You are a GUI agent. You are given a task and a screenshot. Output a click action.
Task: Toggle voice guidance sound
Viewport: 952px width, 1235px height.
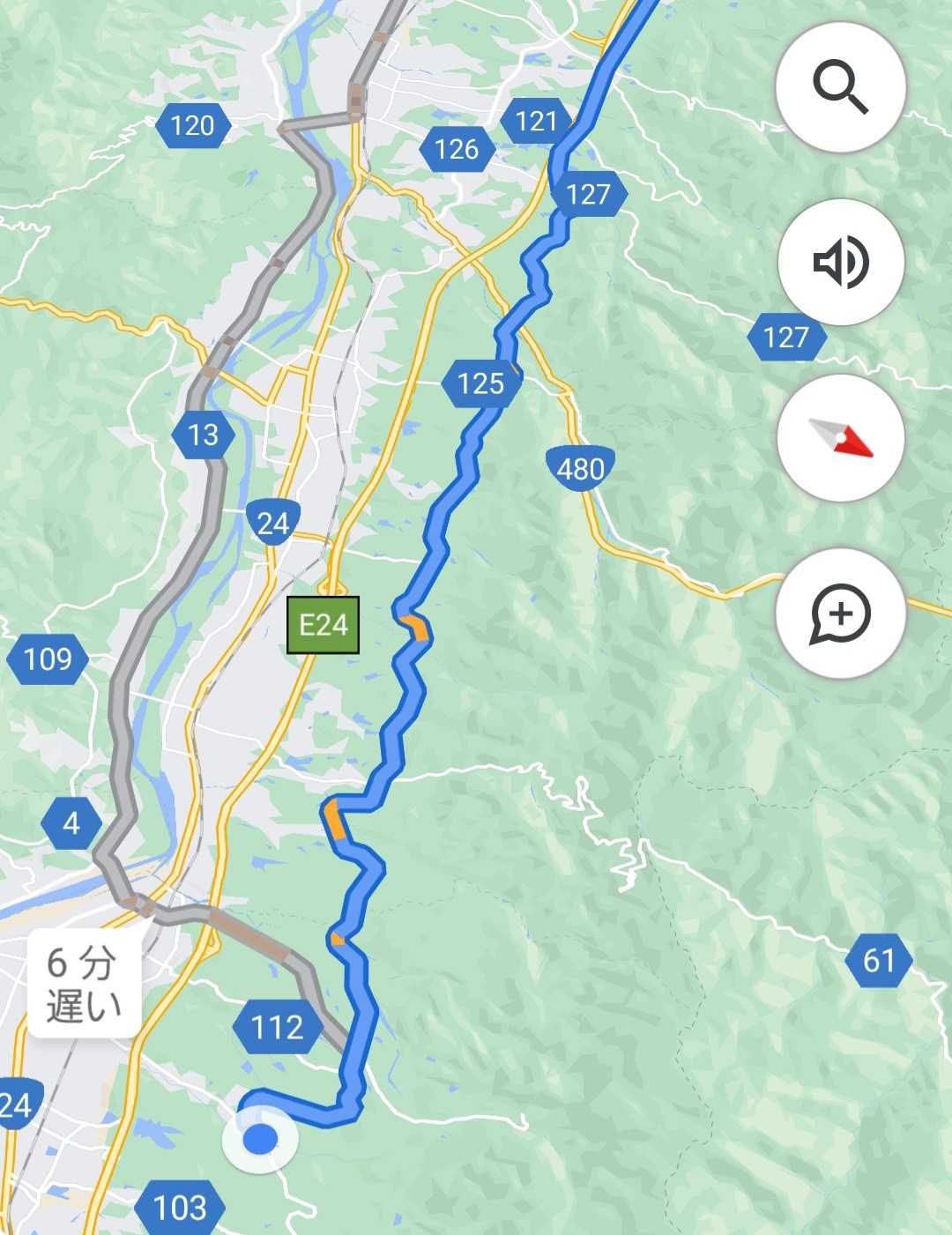[x=840, y=262]
